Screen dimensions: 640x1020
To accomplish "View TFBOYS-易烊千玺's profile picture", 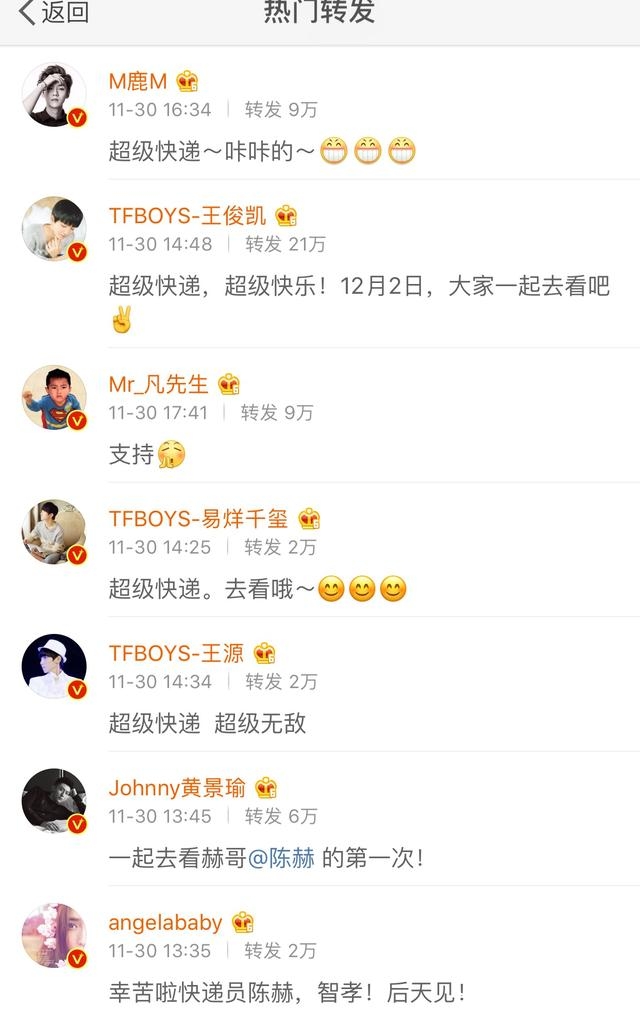I will point(54,531).
